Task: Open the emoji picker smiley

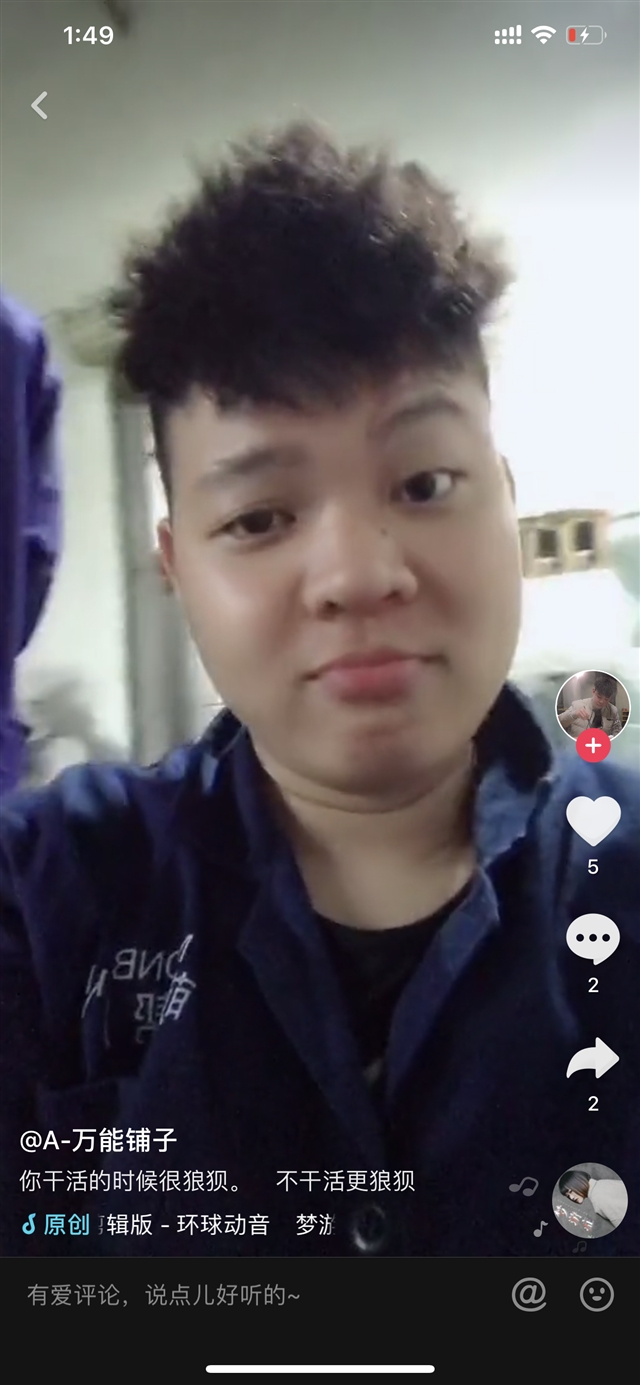Action: 597,1295
